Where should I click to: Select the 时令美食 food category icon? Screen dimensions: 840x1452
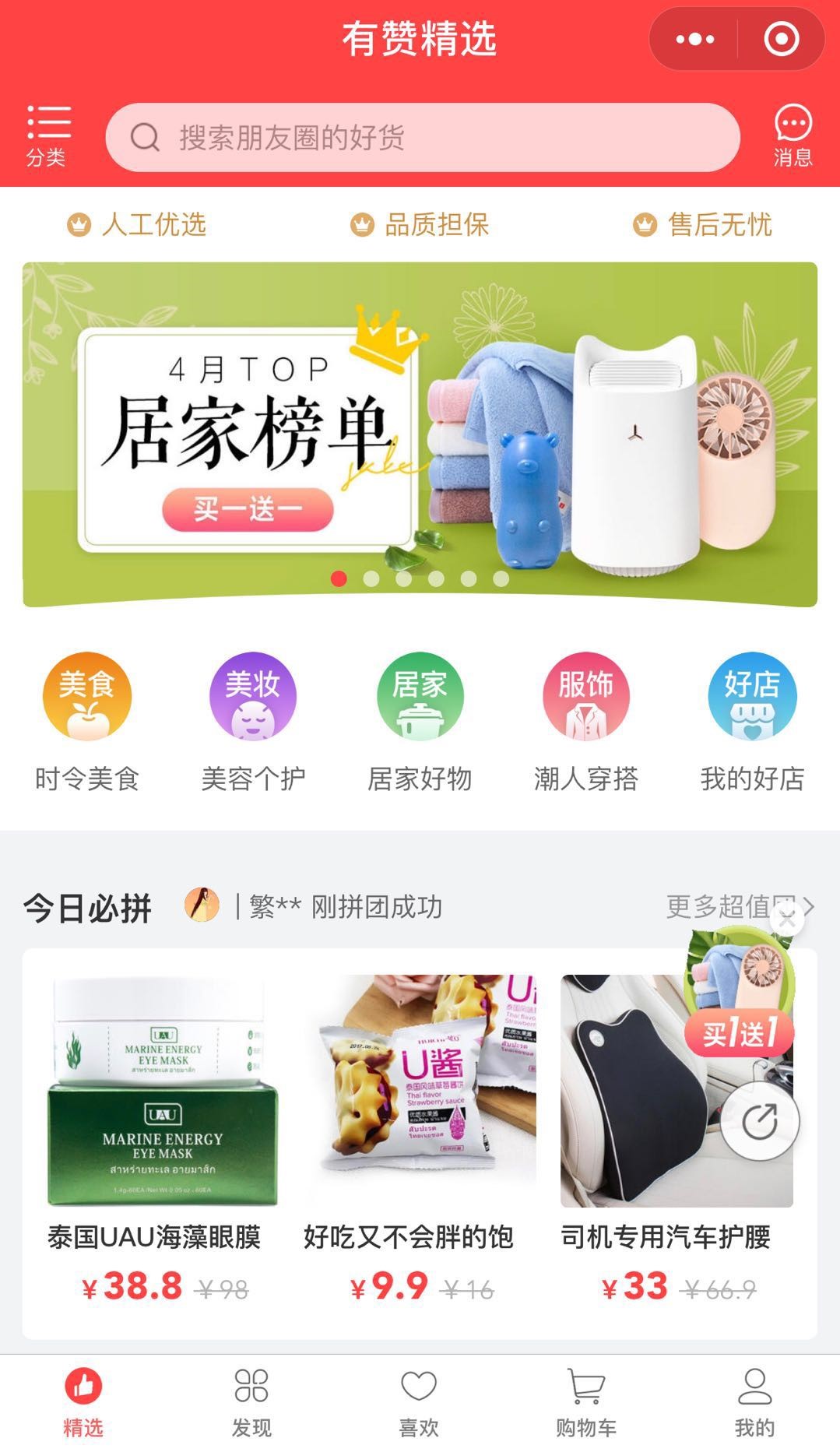point(88,697)
